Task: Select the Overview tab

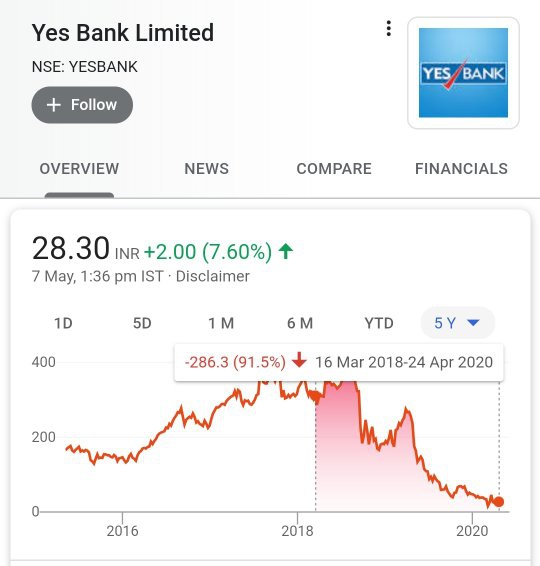Action: point(79,169)
